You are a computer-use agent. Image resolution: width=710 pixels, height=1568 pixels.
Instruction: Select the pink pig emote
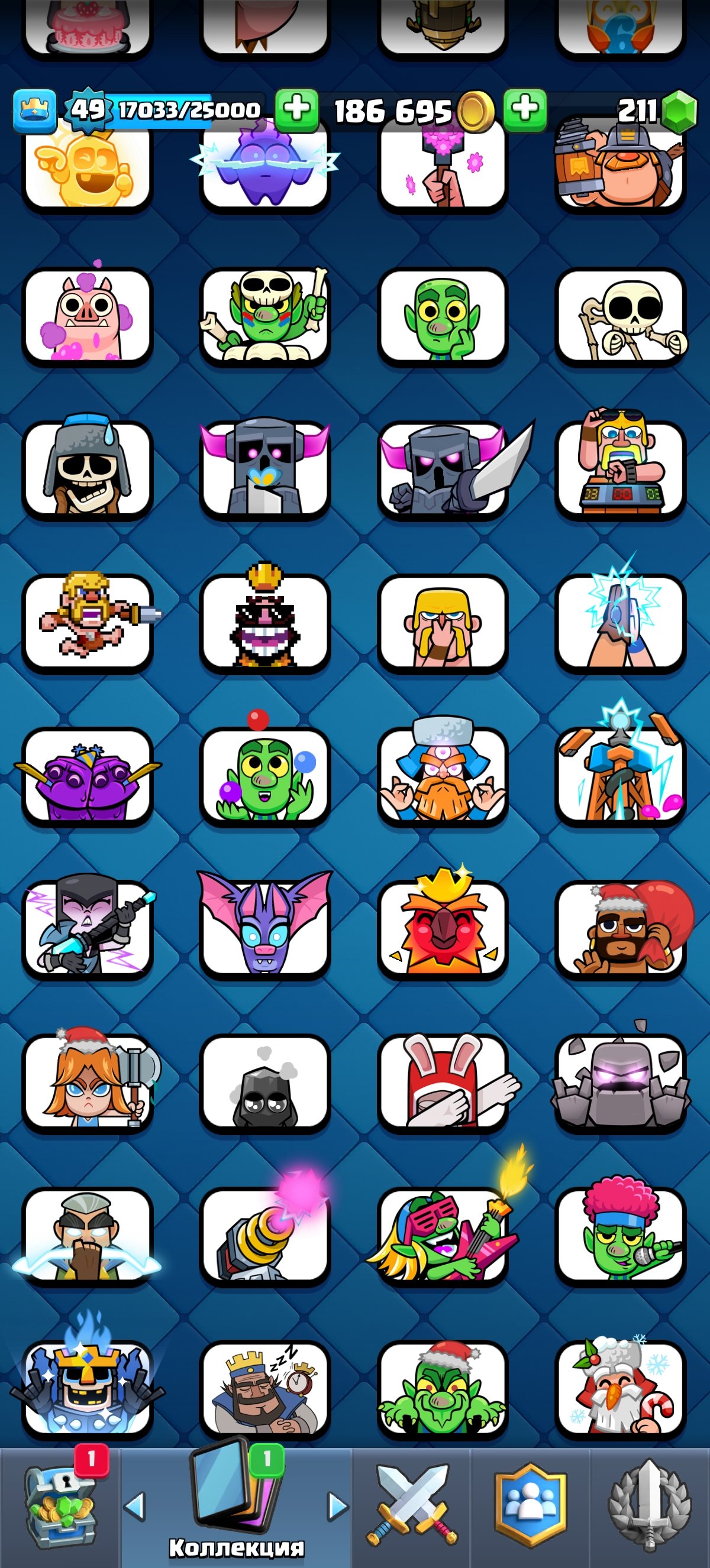point(87,316)
